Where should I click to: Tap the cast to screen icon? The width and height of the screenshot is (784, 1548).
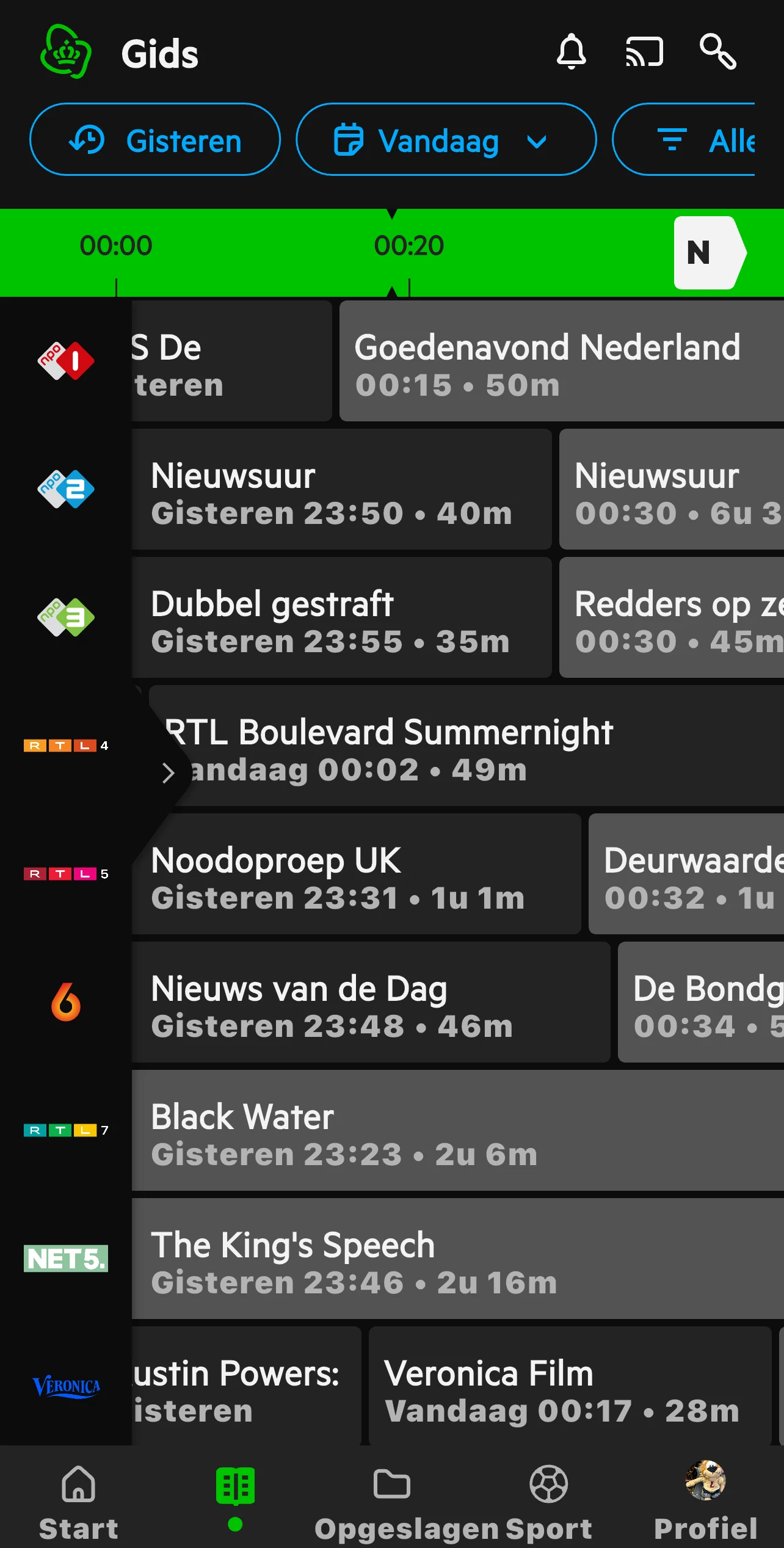(644, 53)
